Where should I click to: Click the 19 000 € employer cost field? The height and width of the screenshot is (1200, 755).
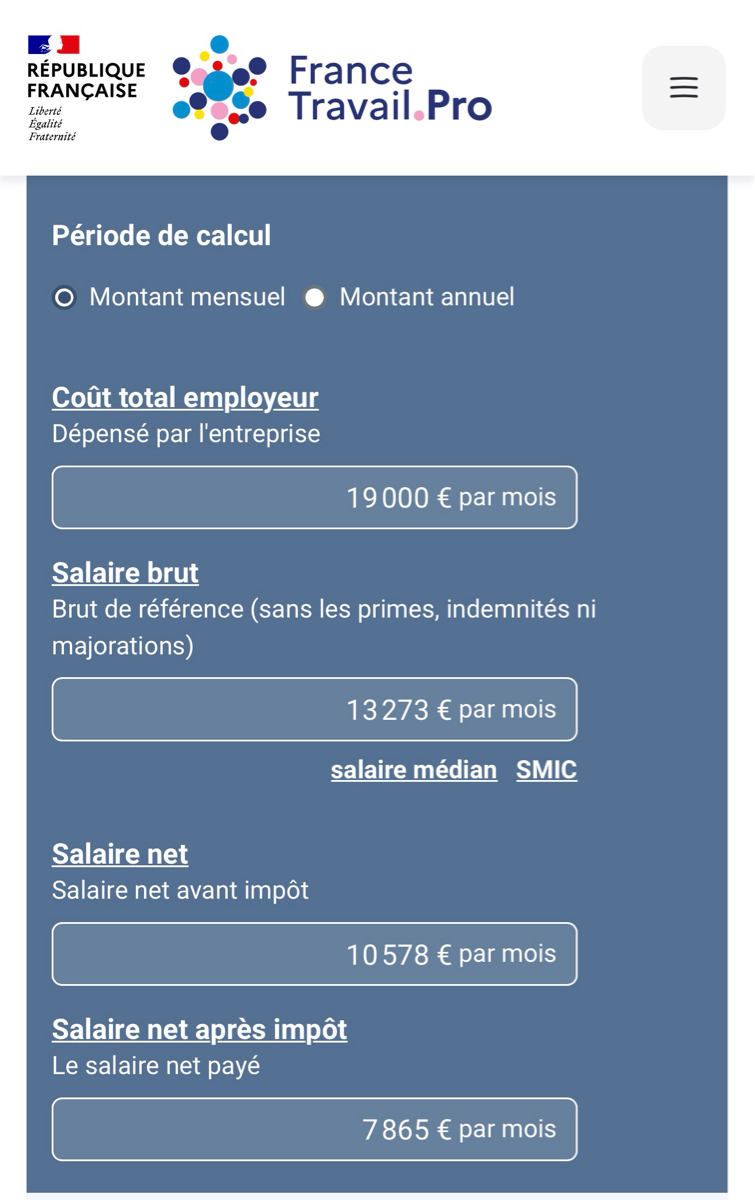click(315, 497)
